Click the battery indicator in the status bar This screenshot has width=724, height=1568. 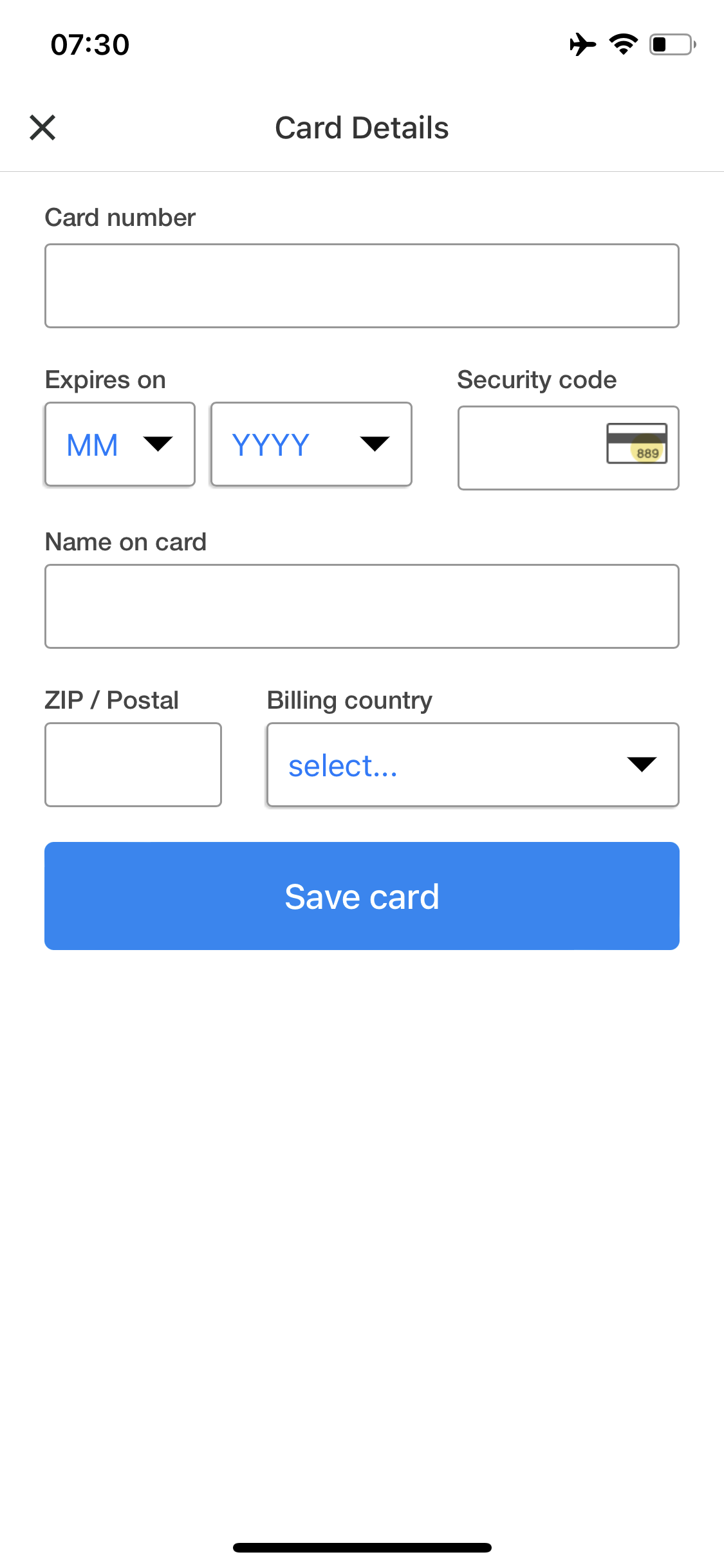point(669,44)
